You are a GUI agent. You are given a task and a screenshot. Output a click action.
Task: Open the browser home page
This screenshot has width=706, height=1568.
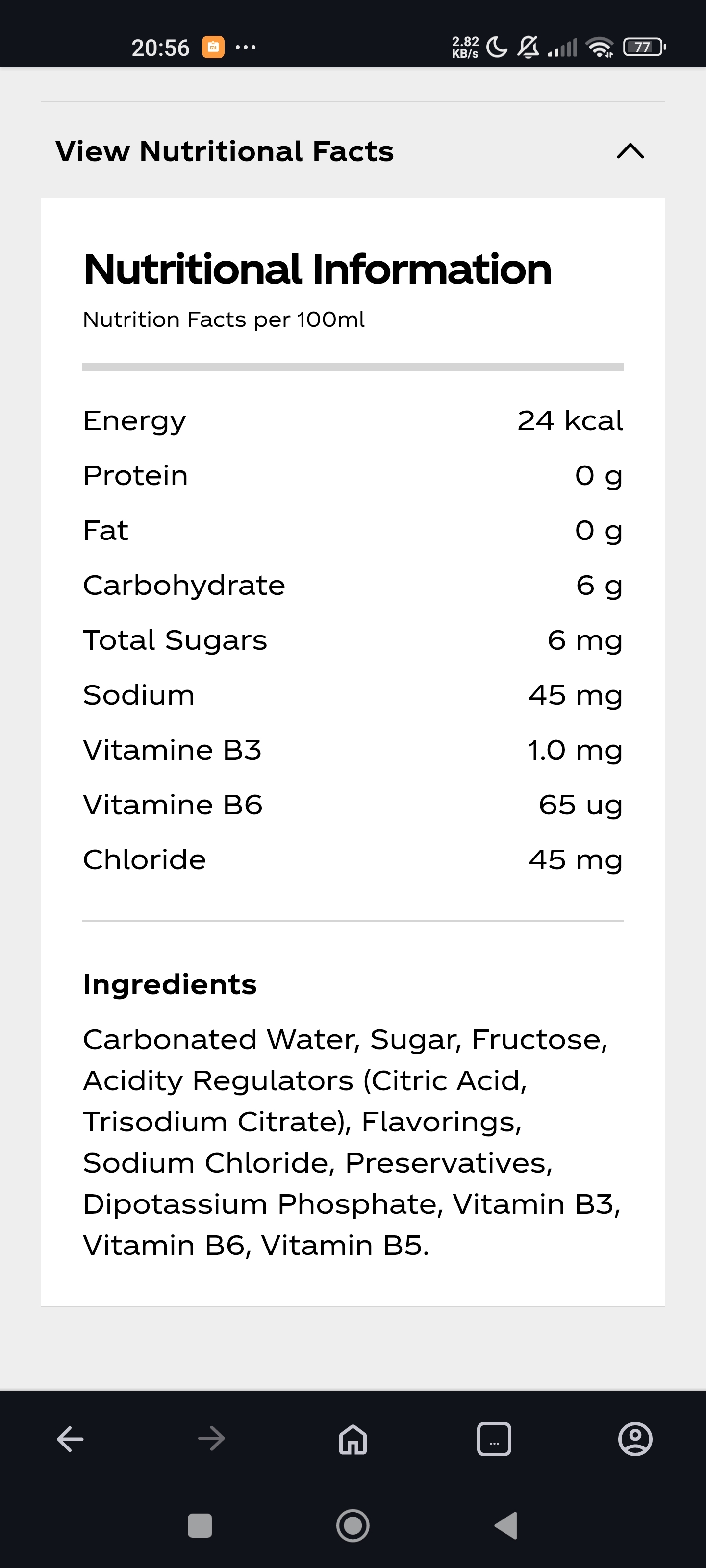(353, 1439)
